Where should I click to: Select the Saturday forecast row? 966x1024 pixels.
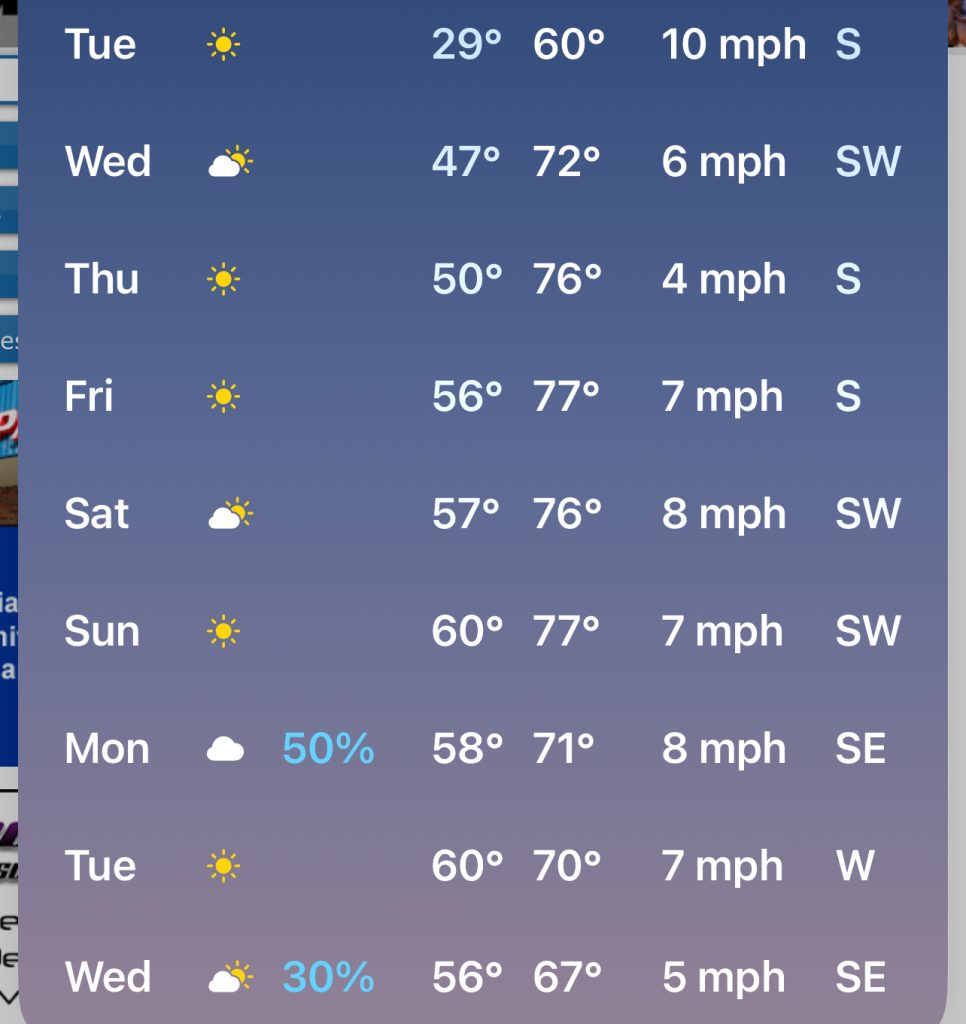click(482, 514)
